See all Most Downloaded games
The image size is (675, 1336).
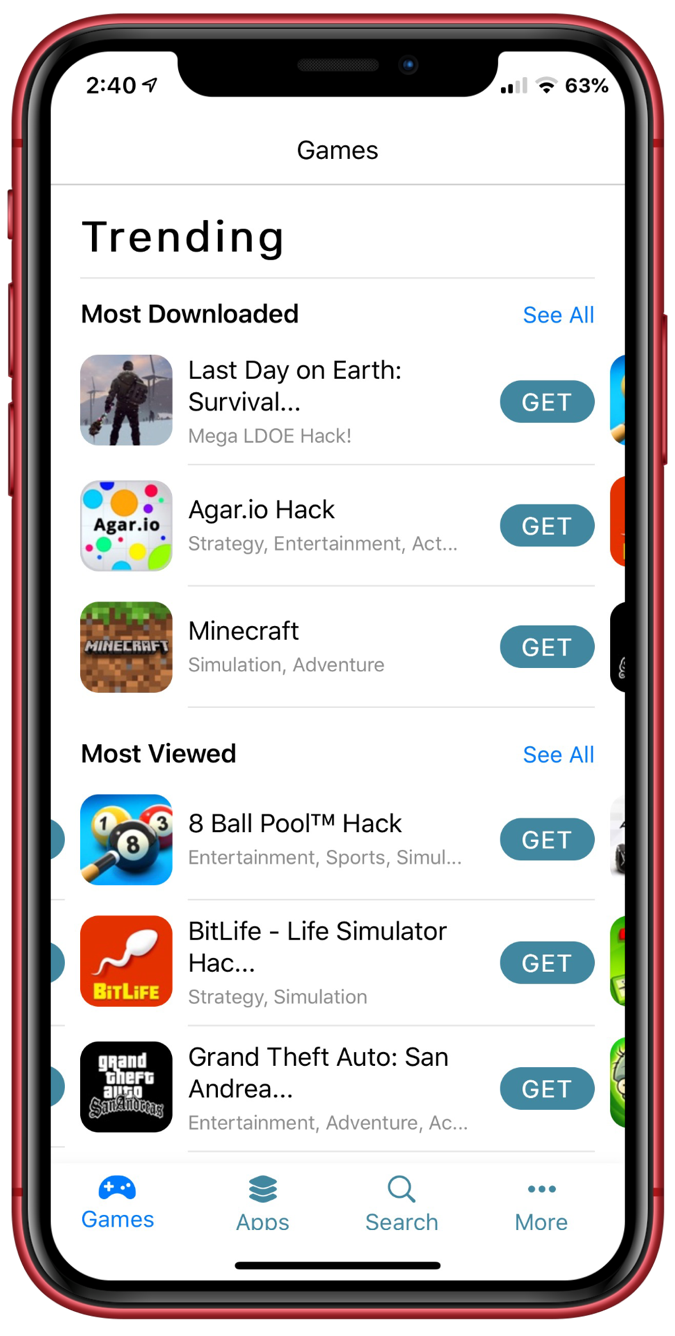558,315
